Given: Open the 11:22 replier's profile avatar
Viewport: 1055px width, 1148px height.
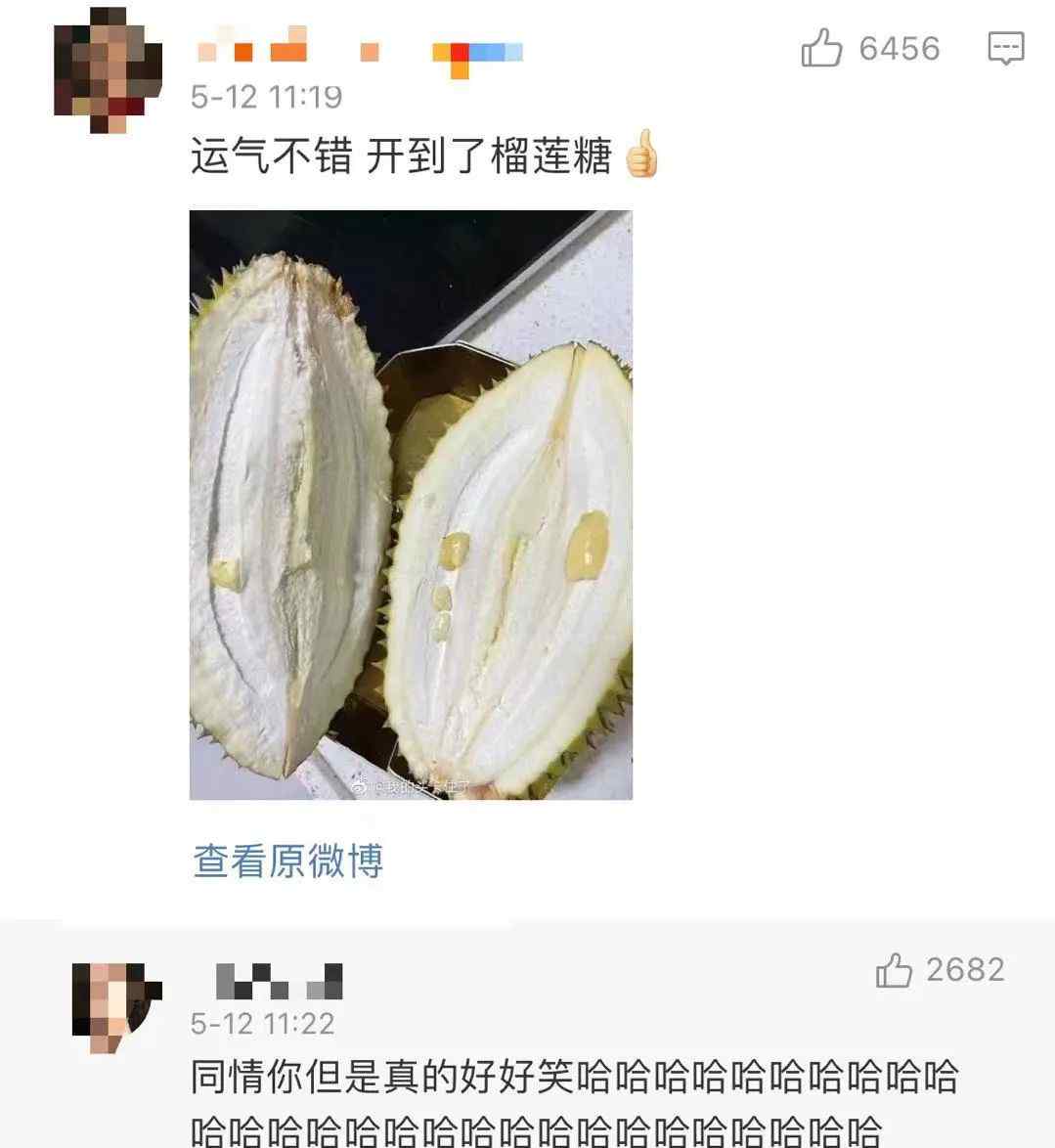Looking at the screenshot, I should [115, 1007].
